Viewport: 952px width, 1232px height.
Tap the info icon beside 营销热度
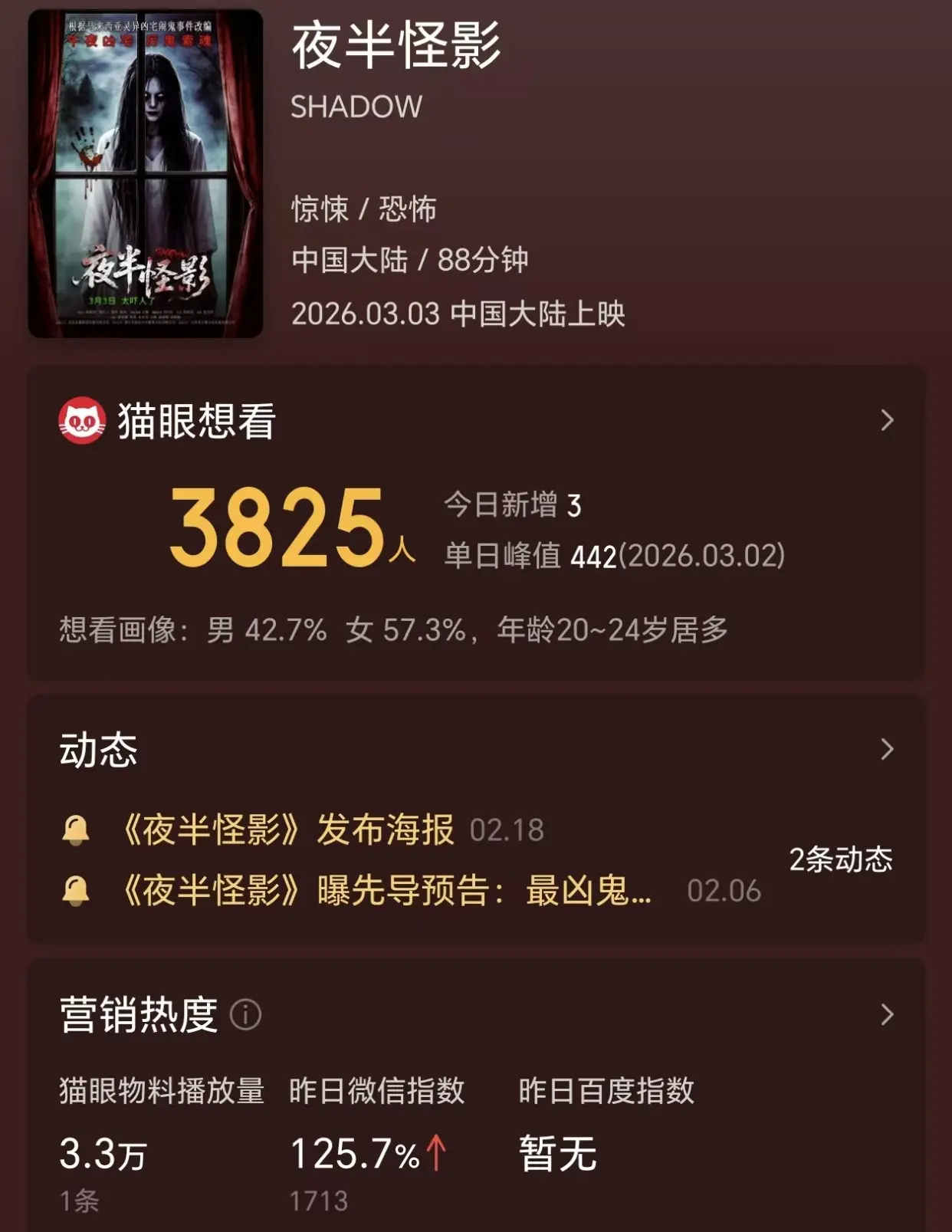click(245, 1015)
